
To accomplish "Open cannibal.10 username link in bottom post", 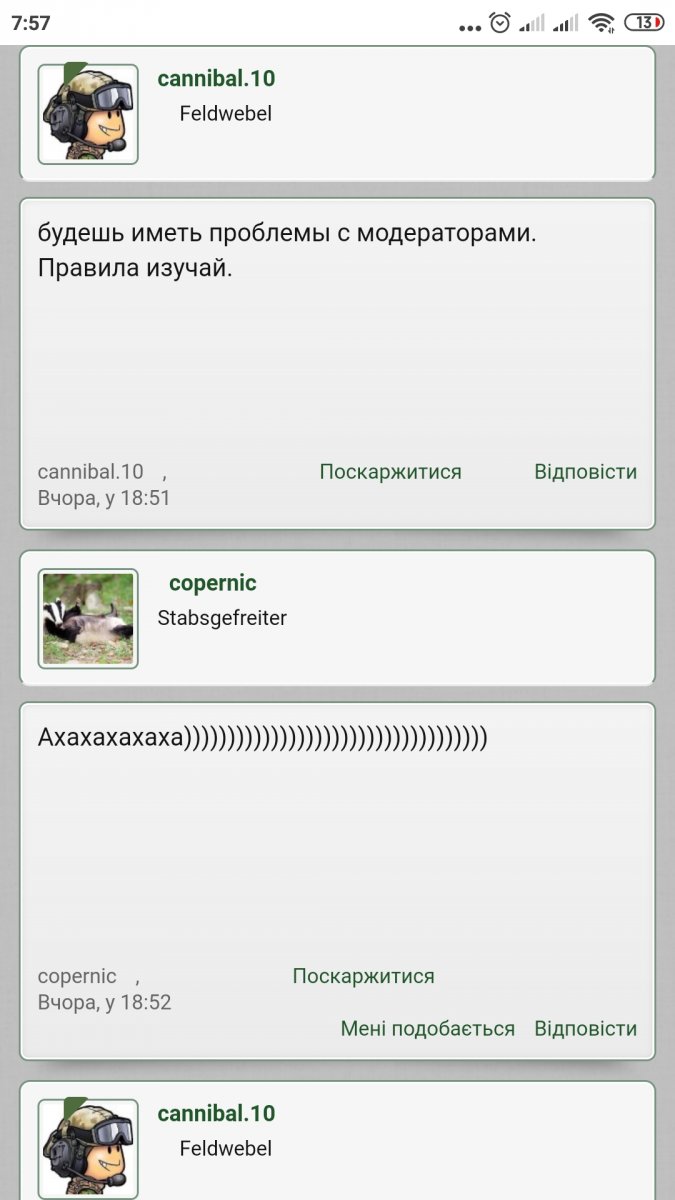I will 216,1113.
